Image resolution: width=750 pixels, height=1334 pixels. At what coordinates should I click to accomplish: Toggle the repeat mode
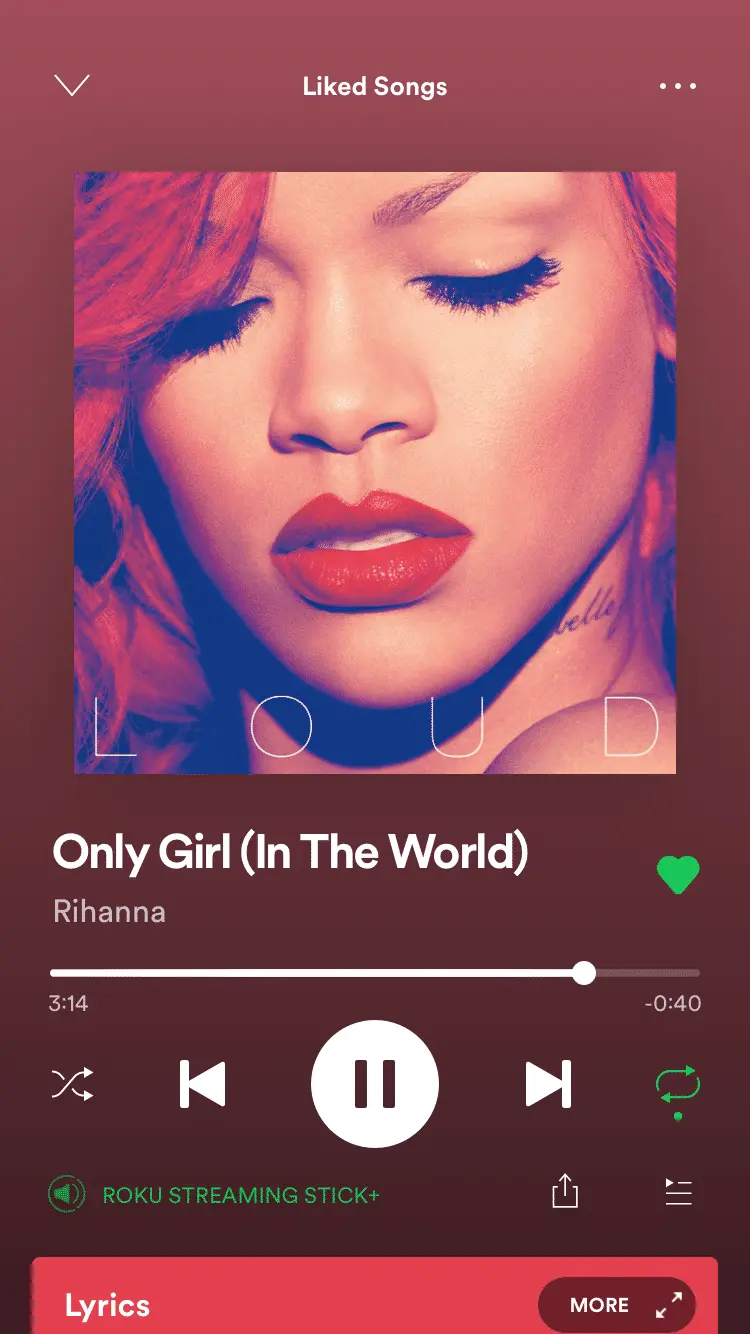click(x=678, y=1084)
